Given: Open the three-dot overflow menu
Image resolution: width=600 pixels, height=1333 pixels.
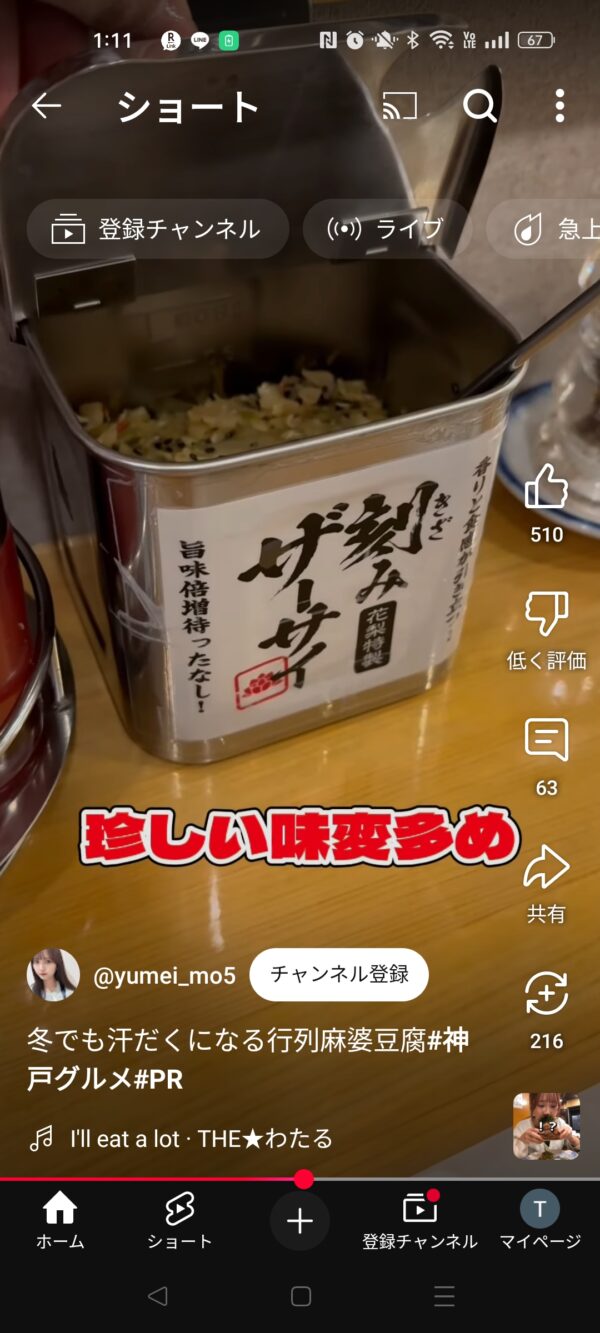Looking at the screenshot, I should click(560, 106).
